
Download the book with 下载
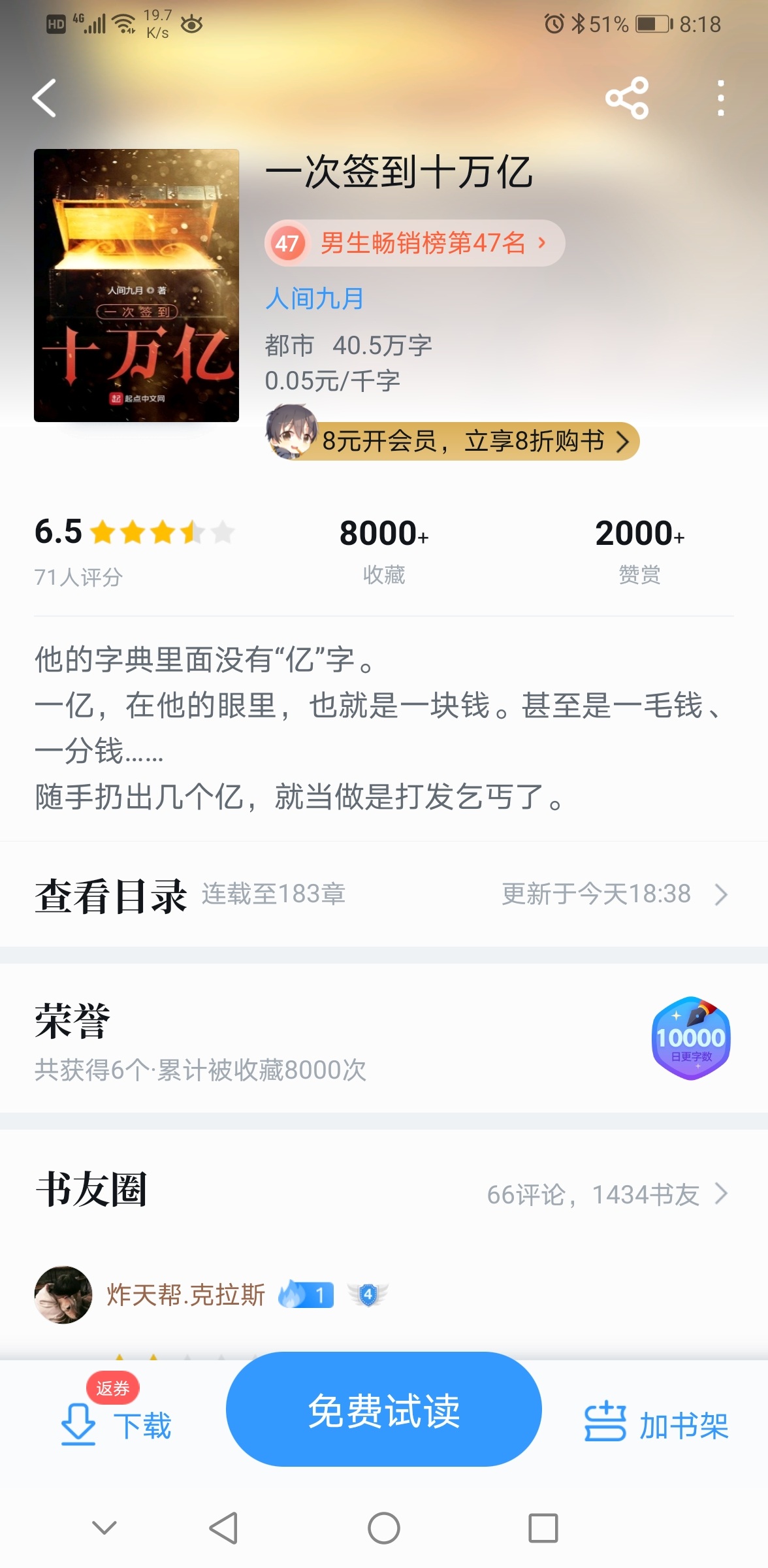click(118, 1424)
